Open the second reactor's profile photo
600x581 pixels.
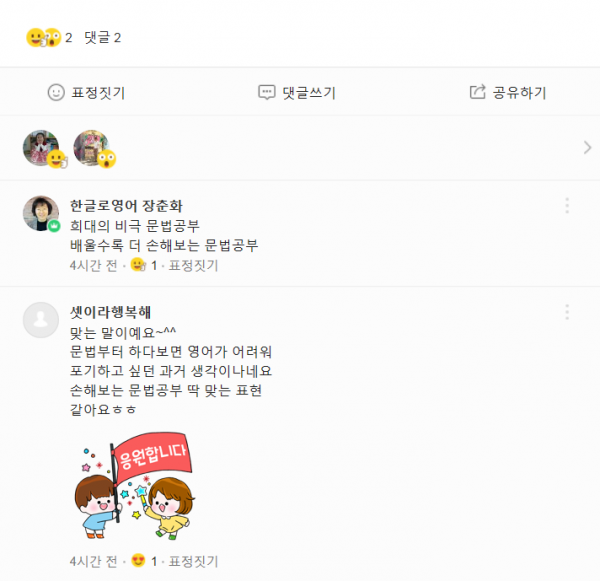[91, 148]
